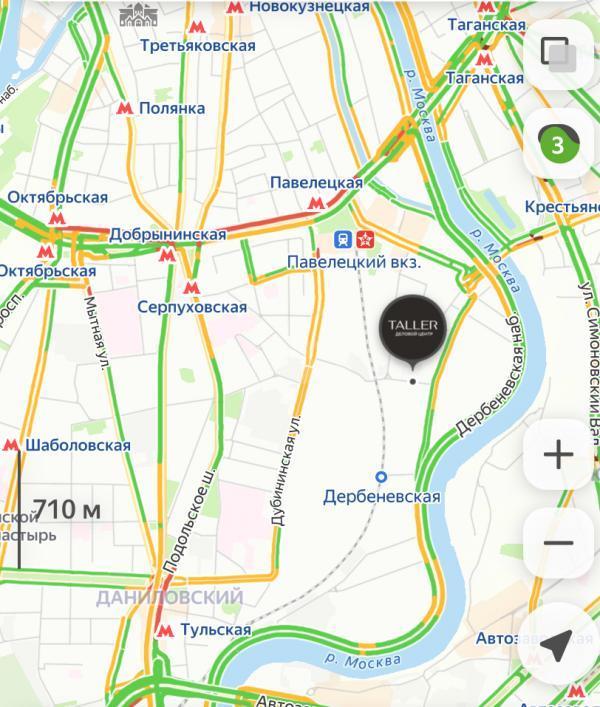600x707 pixels.
Task: Open the map layers button
Action: pos(557,52)
